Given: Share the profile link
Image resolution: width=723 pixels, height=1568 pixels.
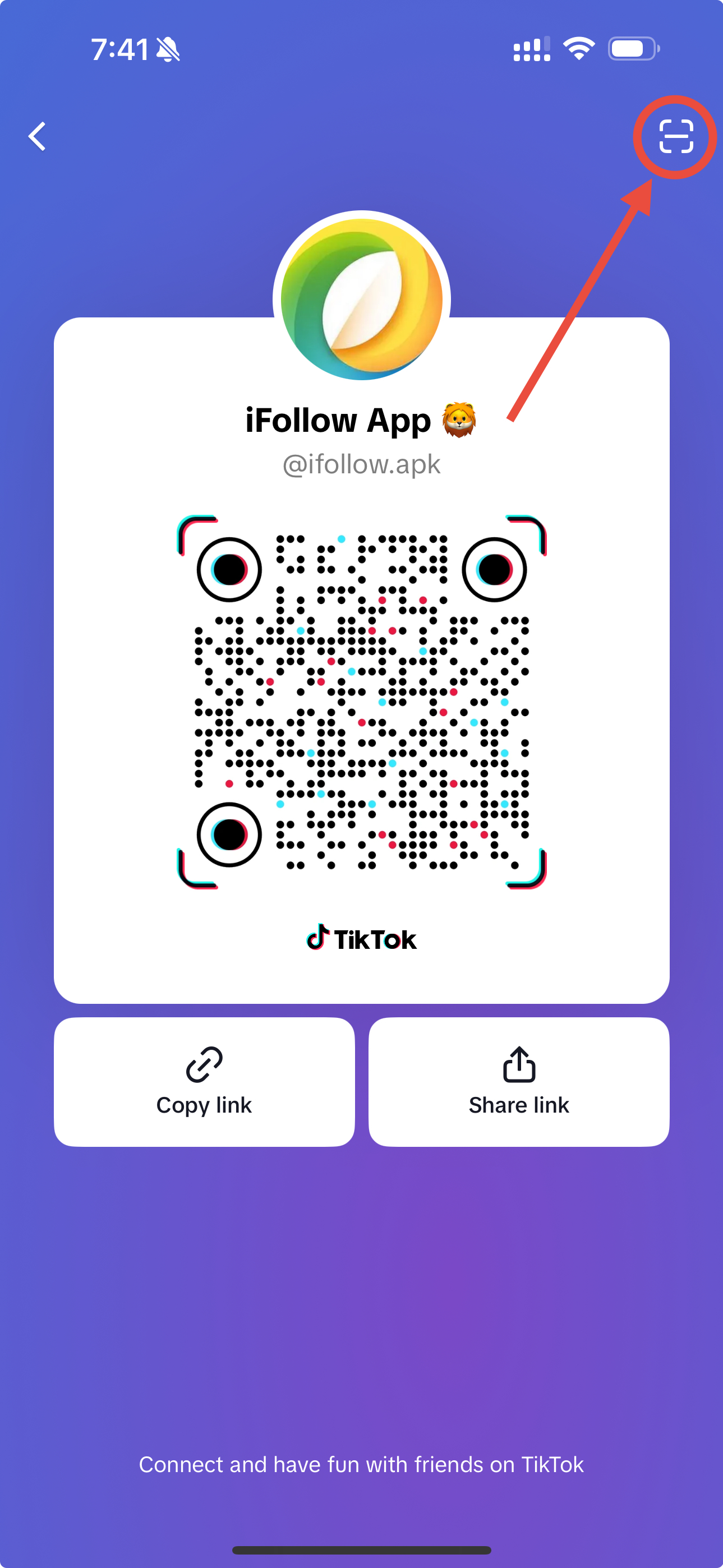Looking at the screenshot, I should pos(518,1082).
